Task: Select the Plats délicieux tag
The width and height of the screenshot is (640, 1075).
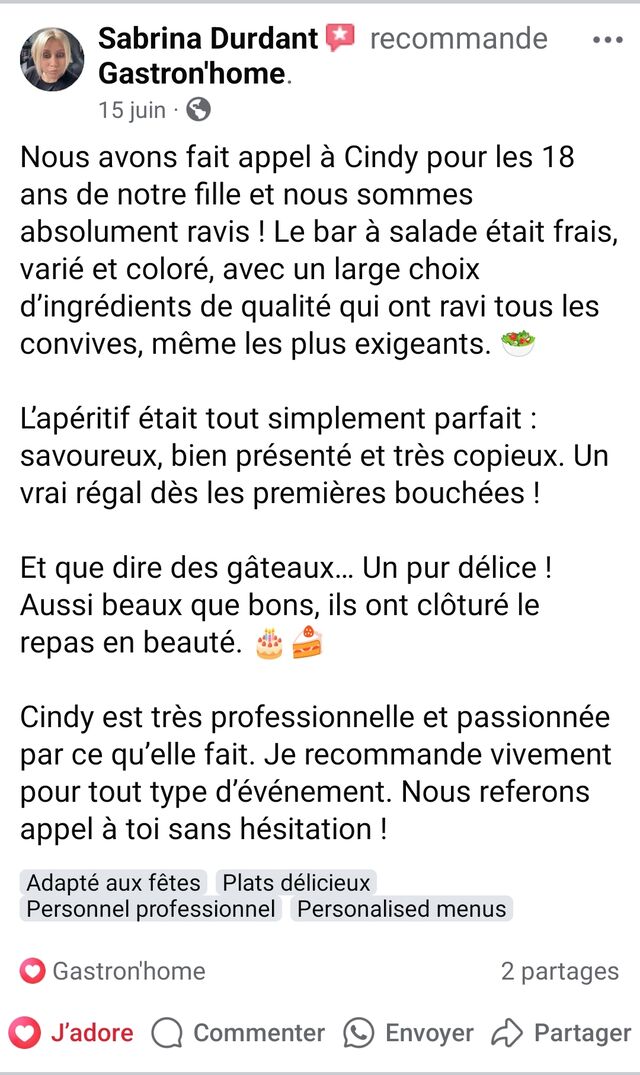Action: coord(296,882)
